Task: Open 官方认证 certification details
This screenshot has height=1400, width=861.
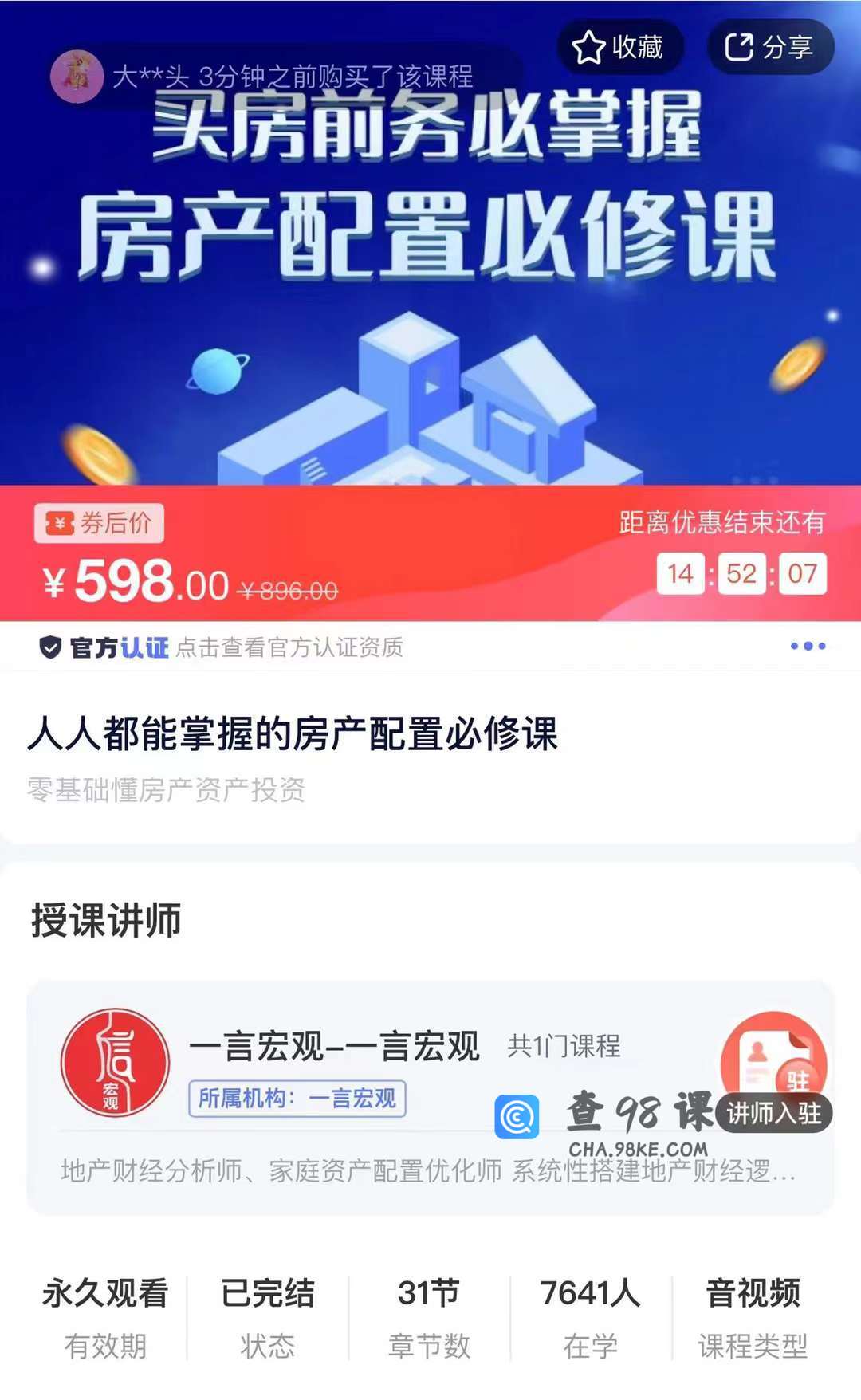Action: pos(221,647)
